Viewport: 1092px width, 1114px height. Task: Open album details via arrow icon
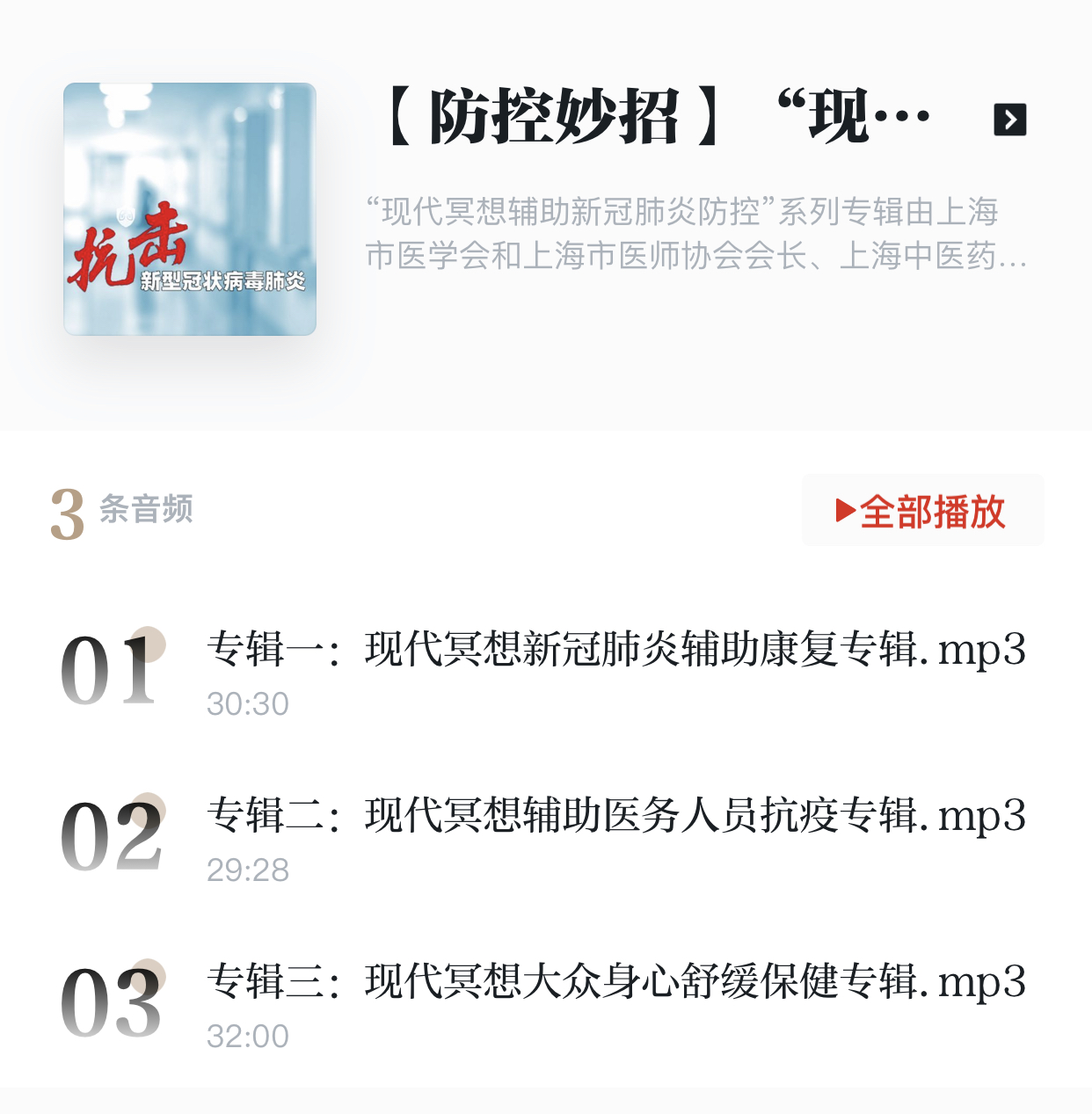1009,119
